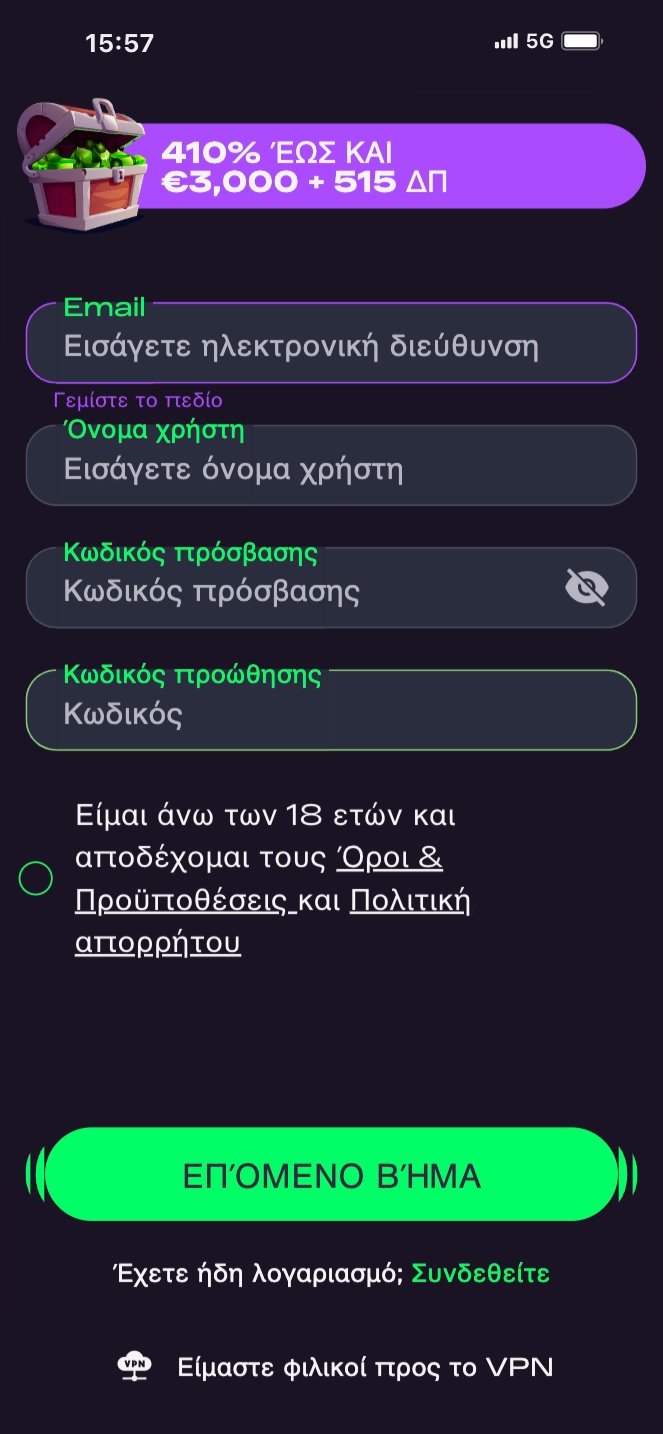The height and width of the screenshot is (1434, 663).
Task: Select the Κωδικός πρόσβασης password field
Action: pyautogui.click(x=300, y=591)
